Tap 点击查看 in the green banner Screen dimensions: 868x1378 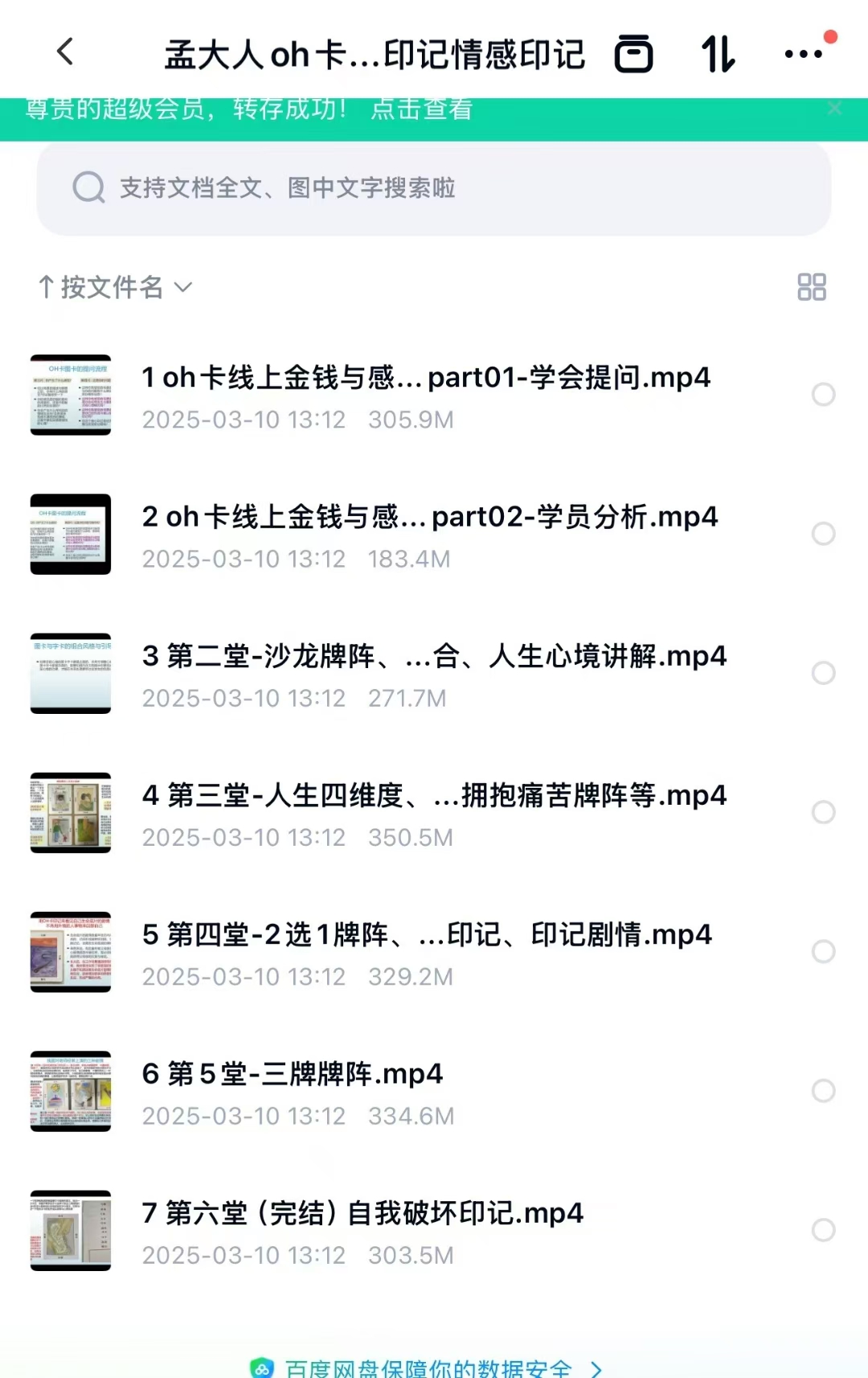point(421,109)
